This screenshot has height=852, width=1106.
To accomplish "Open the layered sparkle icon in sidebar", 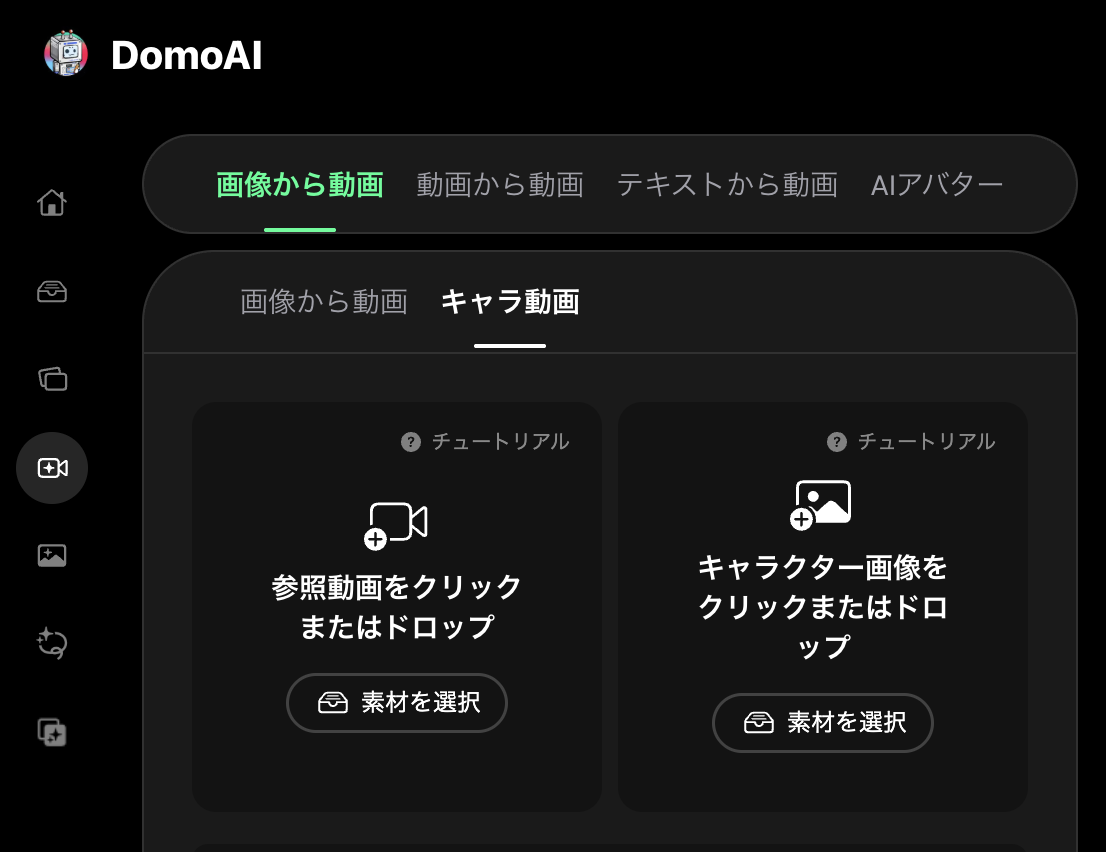I will (52, 732).
